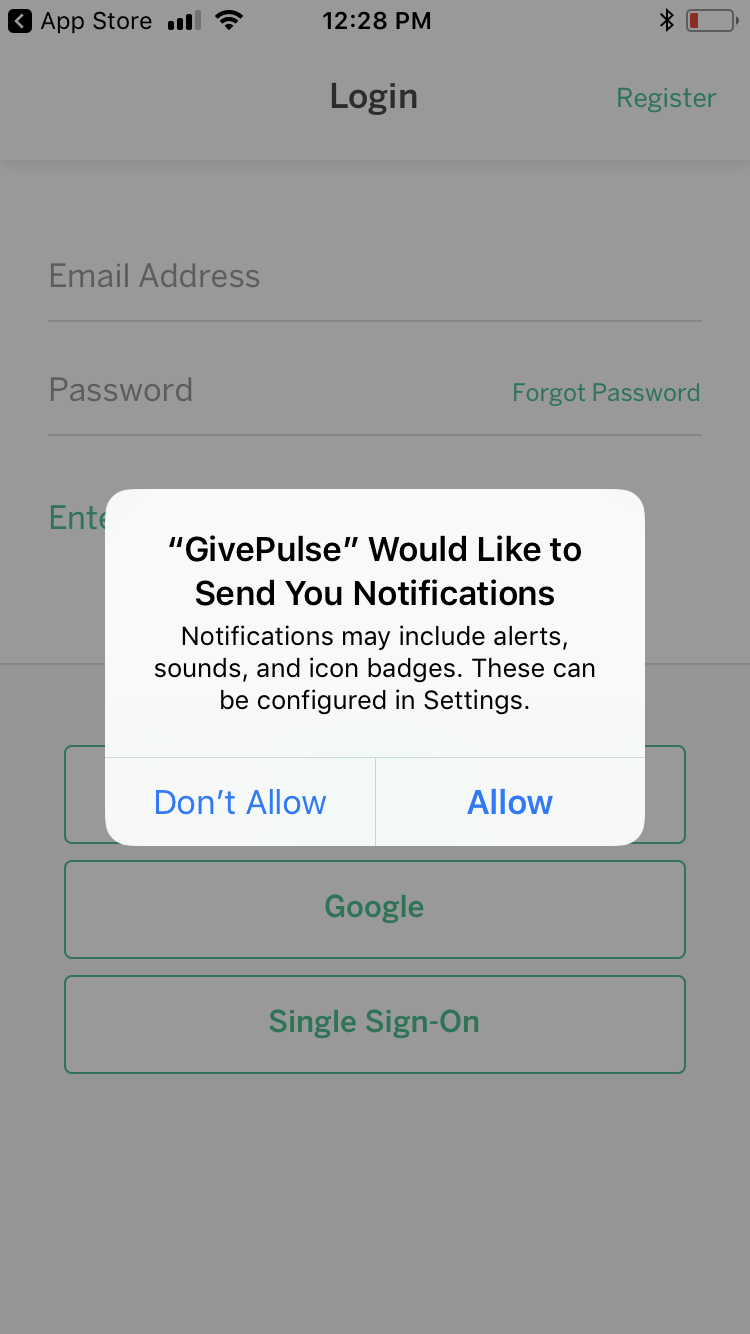
Task: Focus the Password field
Action: [x=270, y=390]
